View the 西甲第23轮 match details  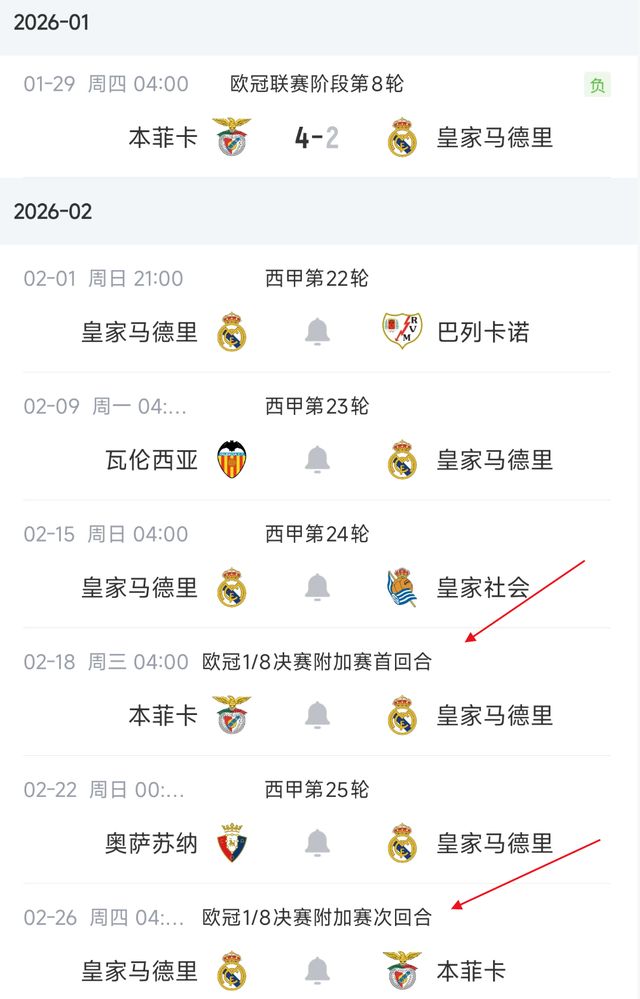coord(316,407)
